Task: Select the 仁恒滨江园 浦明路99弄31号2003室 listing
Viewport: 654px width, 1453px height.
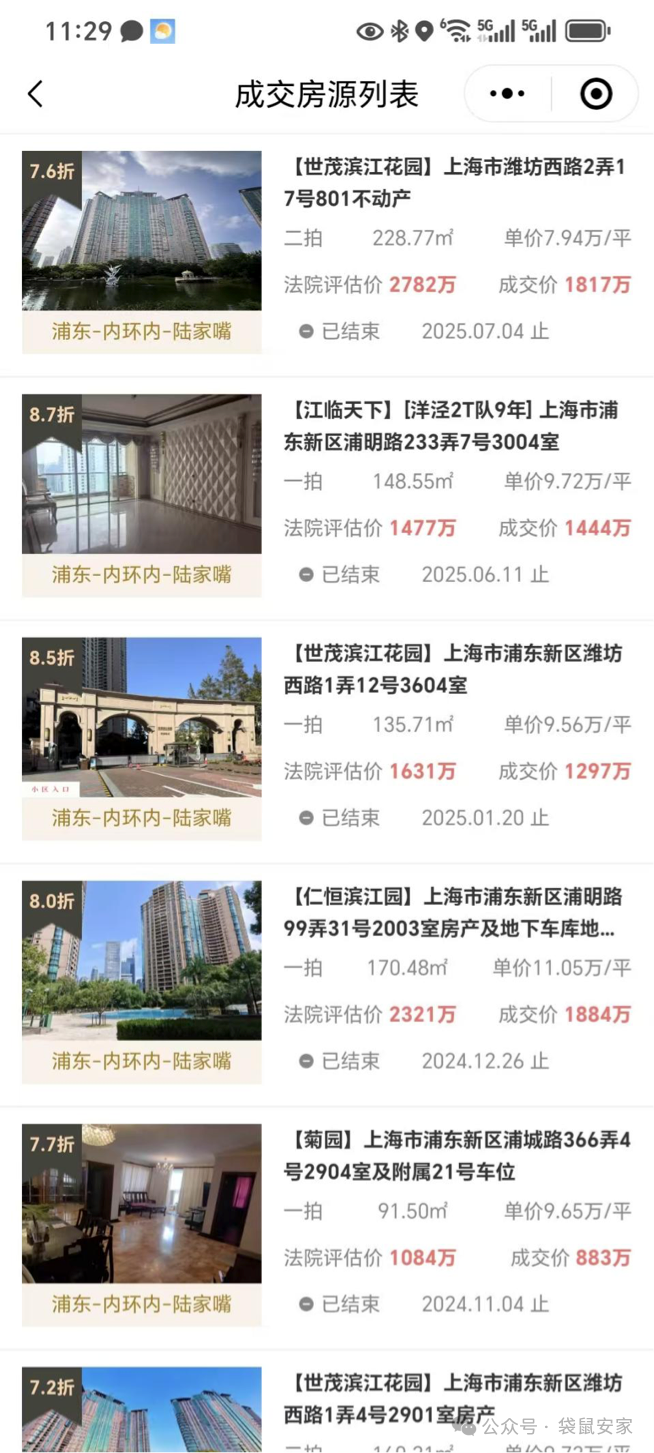Action: pos(456,912)
